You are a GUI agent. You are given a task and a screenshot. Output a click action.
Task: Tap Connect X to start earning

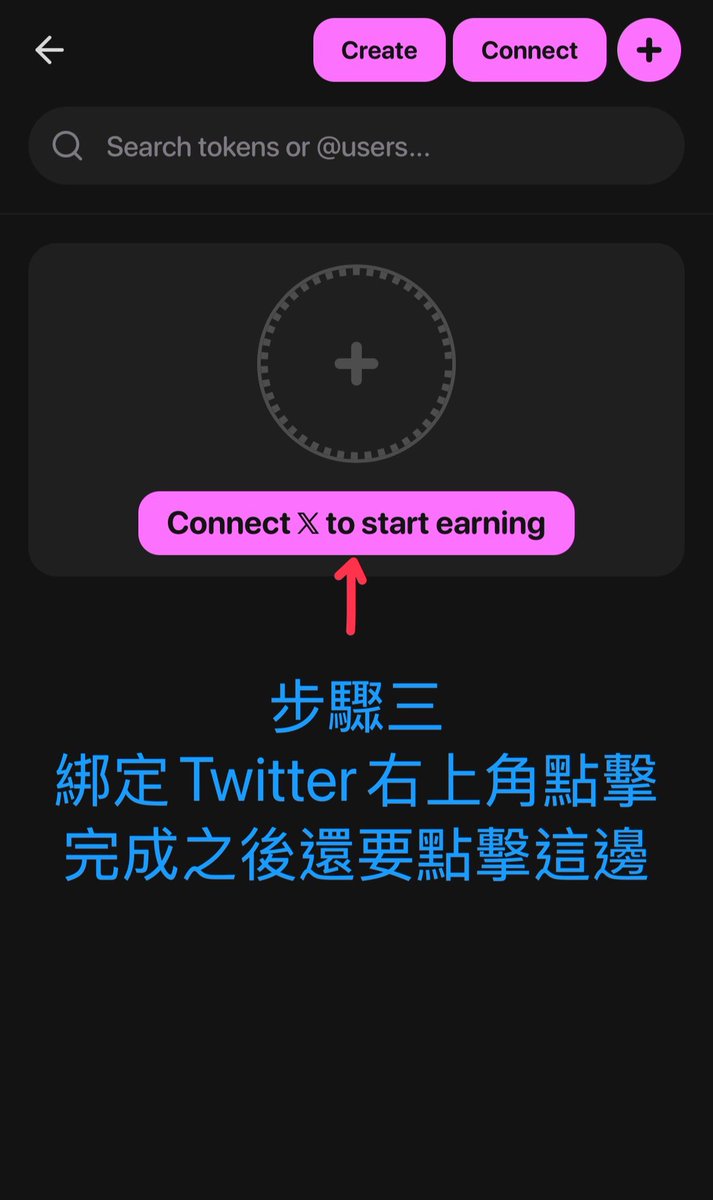click(x=356, y=523)
